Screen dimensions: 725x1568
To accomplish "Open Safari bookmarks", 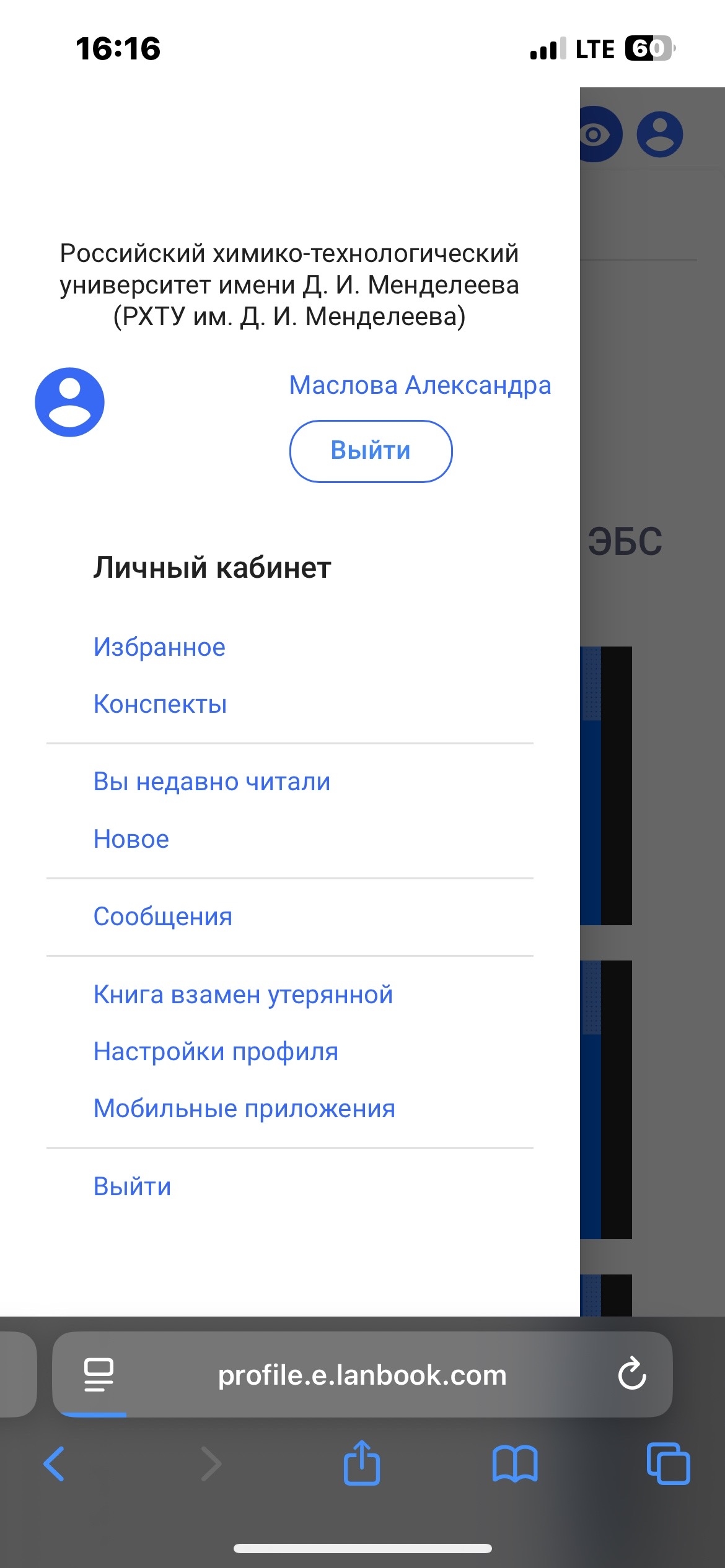I will [x=515, y=1464].
